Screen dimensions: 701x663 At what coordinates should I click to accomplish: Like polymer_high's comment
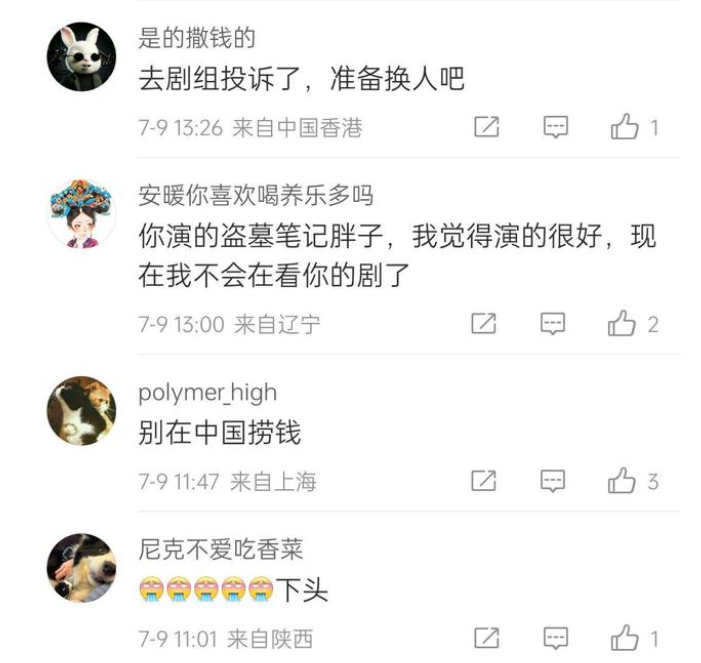pyautogui.click(x=622, y=481)
